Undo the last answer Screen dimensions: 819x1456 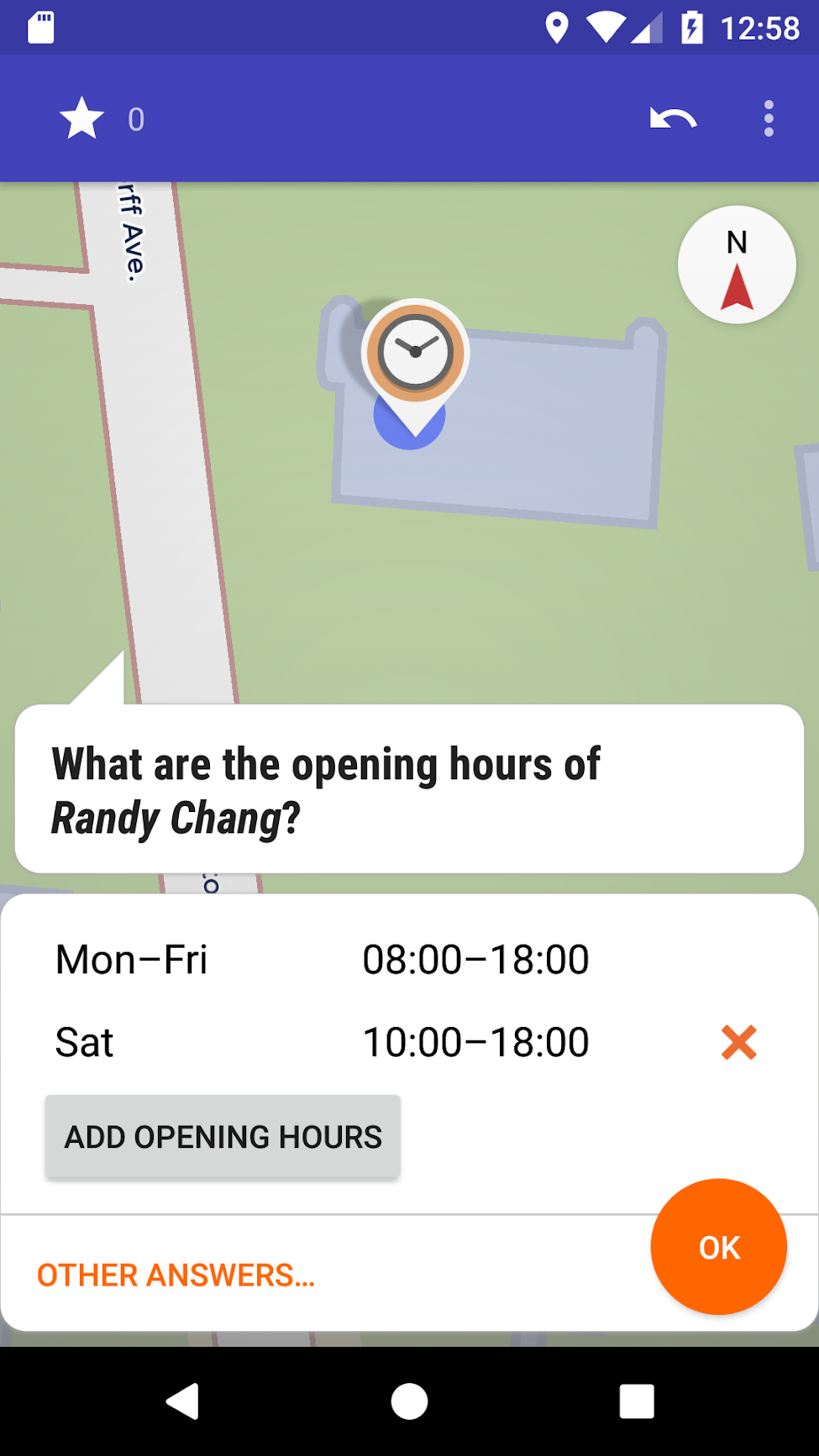[674, 119]
